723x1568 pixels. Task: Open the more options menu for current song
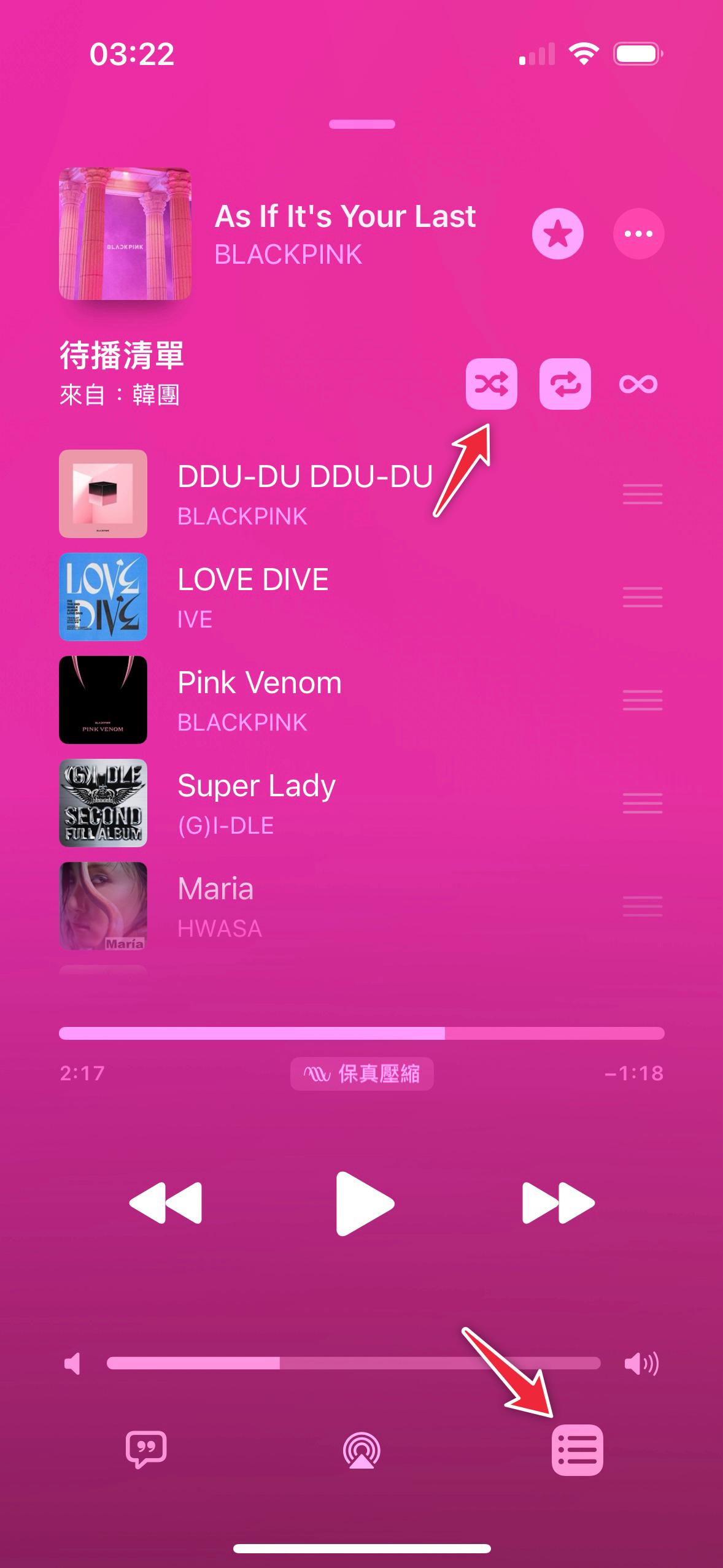pos(638,234)
